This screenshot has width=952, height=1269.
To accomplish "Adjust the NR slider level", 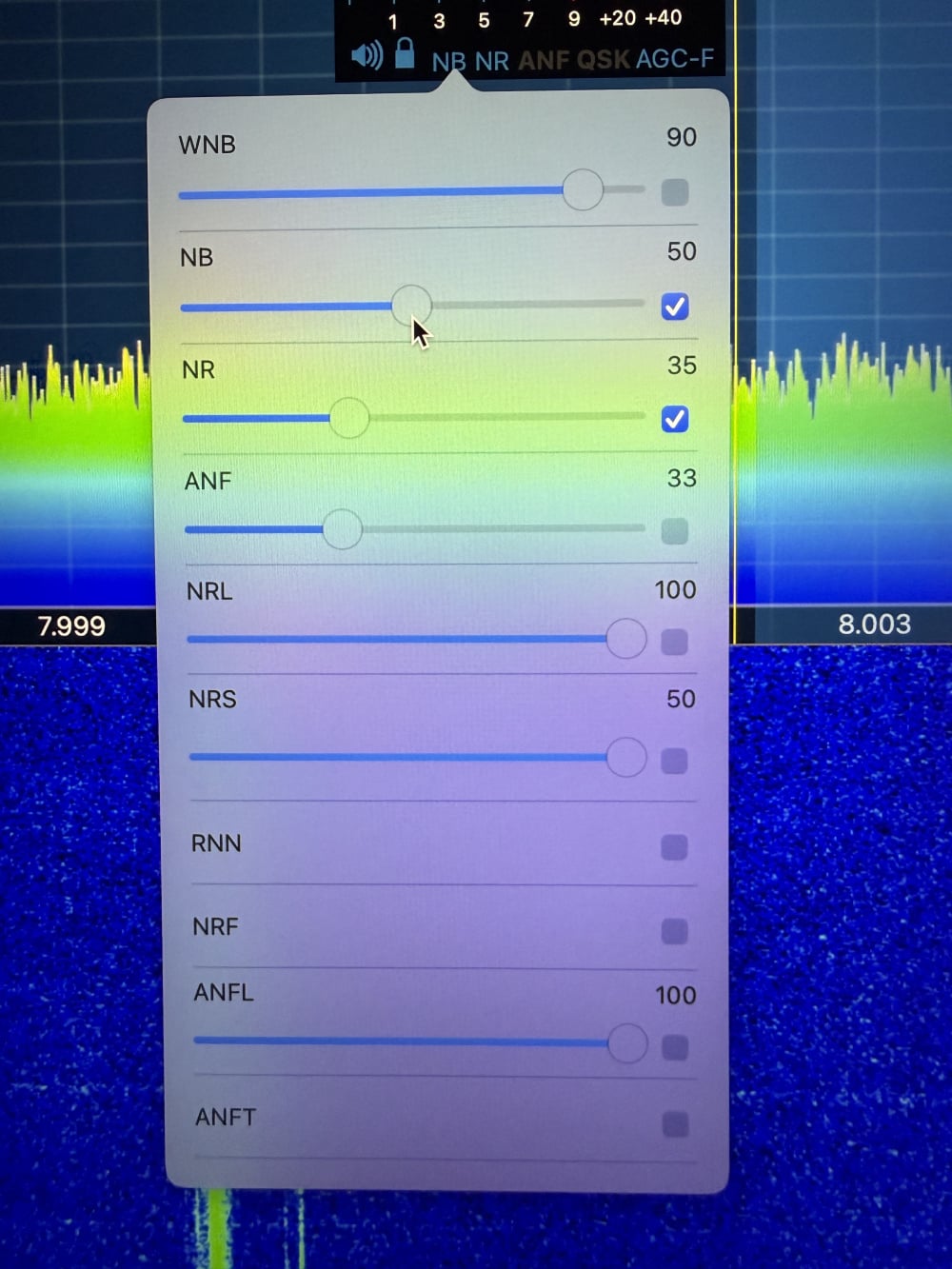I will [349, 418].
